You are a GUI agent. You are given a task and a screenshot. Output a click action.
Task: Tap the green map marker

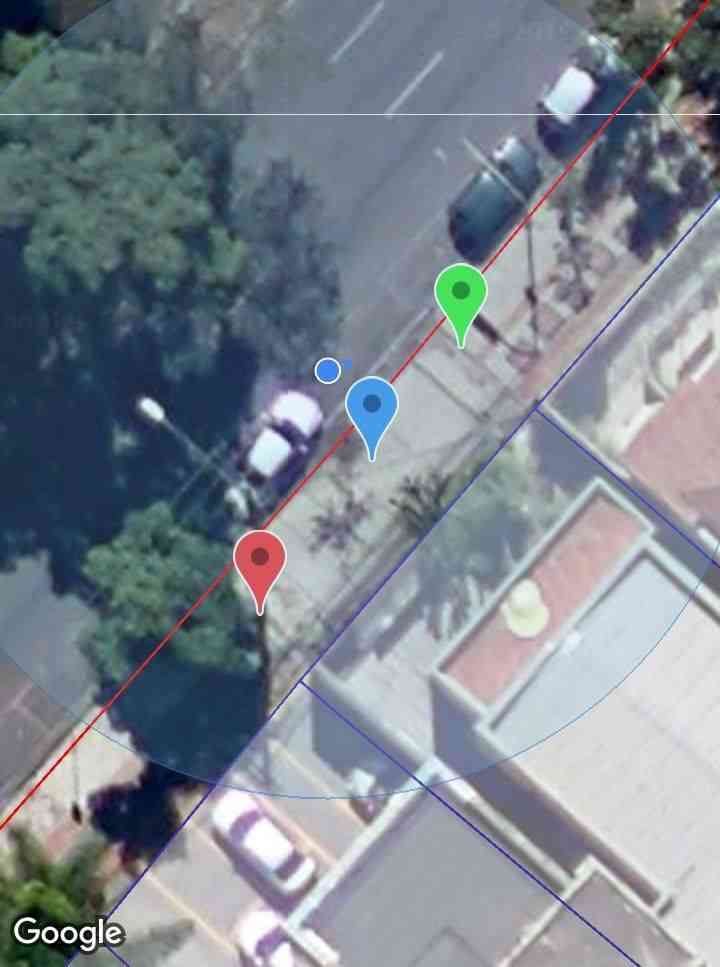(460, 297)
